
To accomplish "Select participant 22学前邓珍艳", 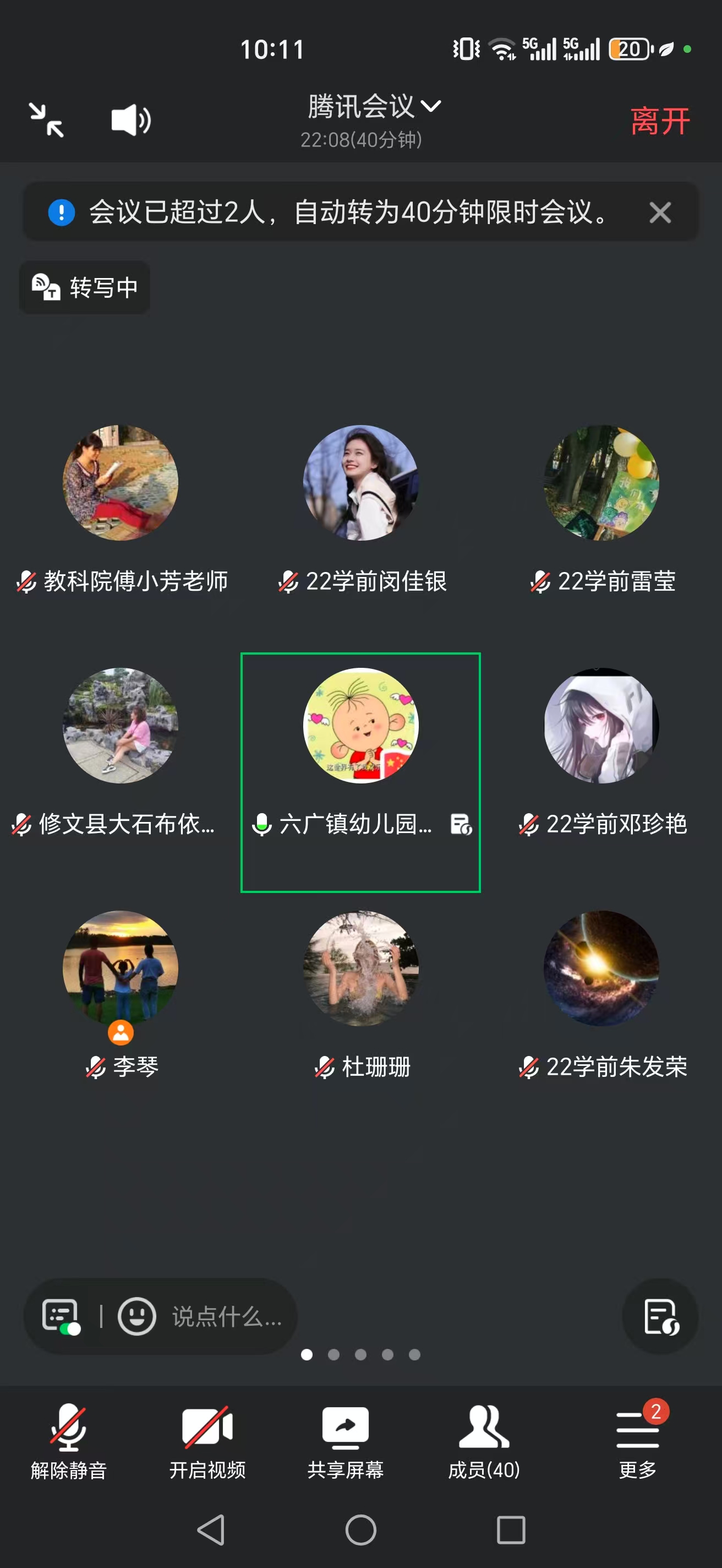I will [x=601, y=726].
